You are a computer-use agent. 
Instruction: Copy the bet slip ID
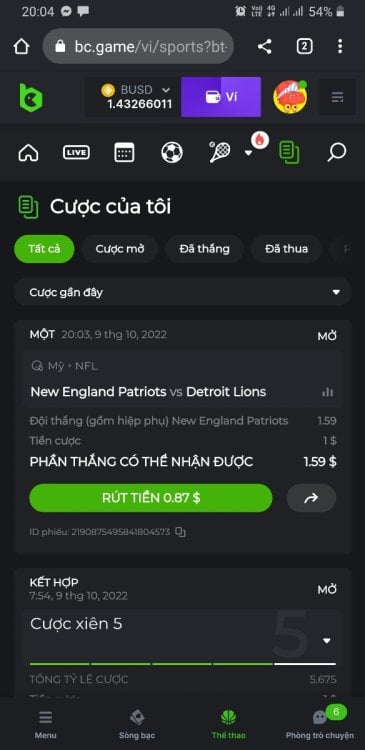180,532
